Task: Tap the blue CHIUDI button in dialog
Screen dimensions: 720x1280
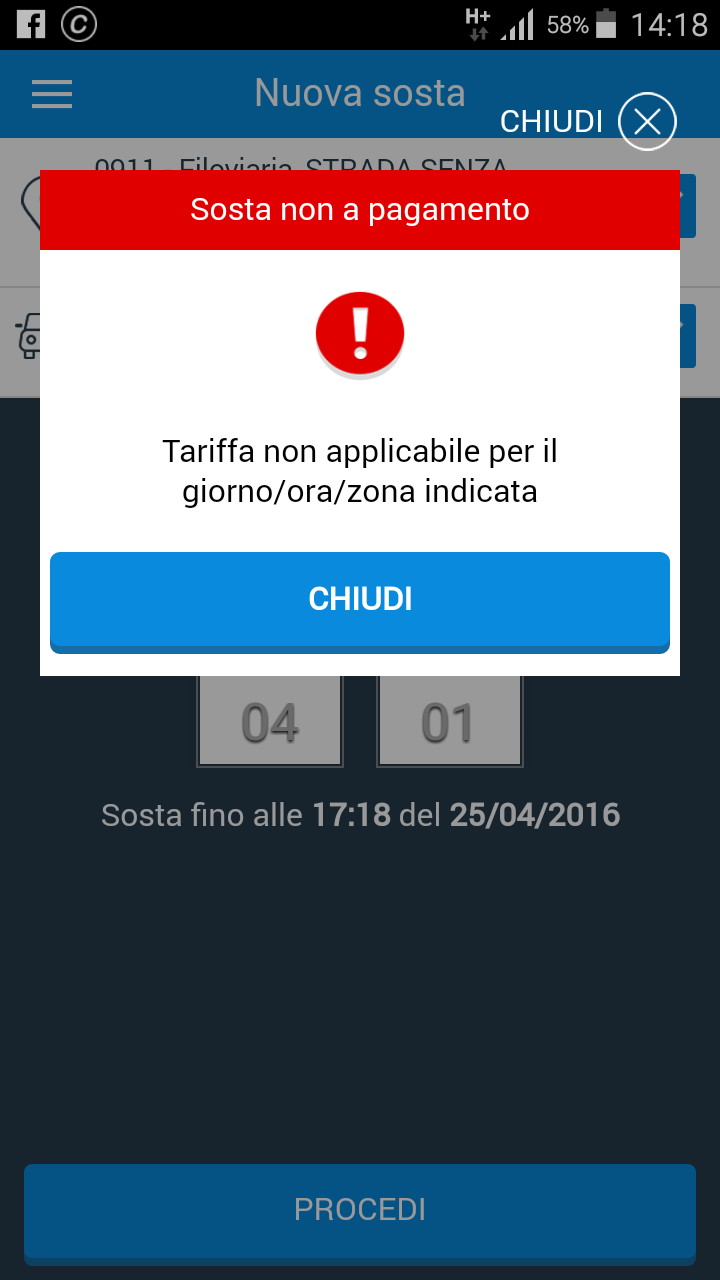Action: tap(360, 599)
